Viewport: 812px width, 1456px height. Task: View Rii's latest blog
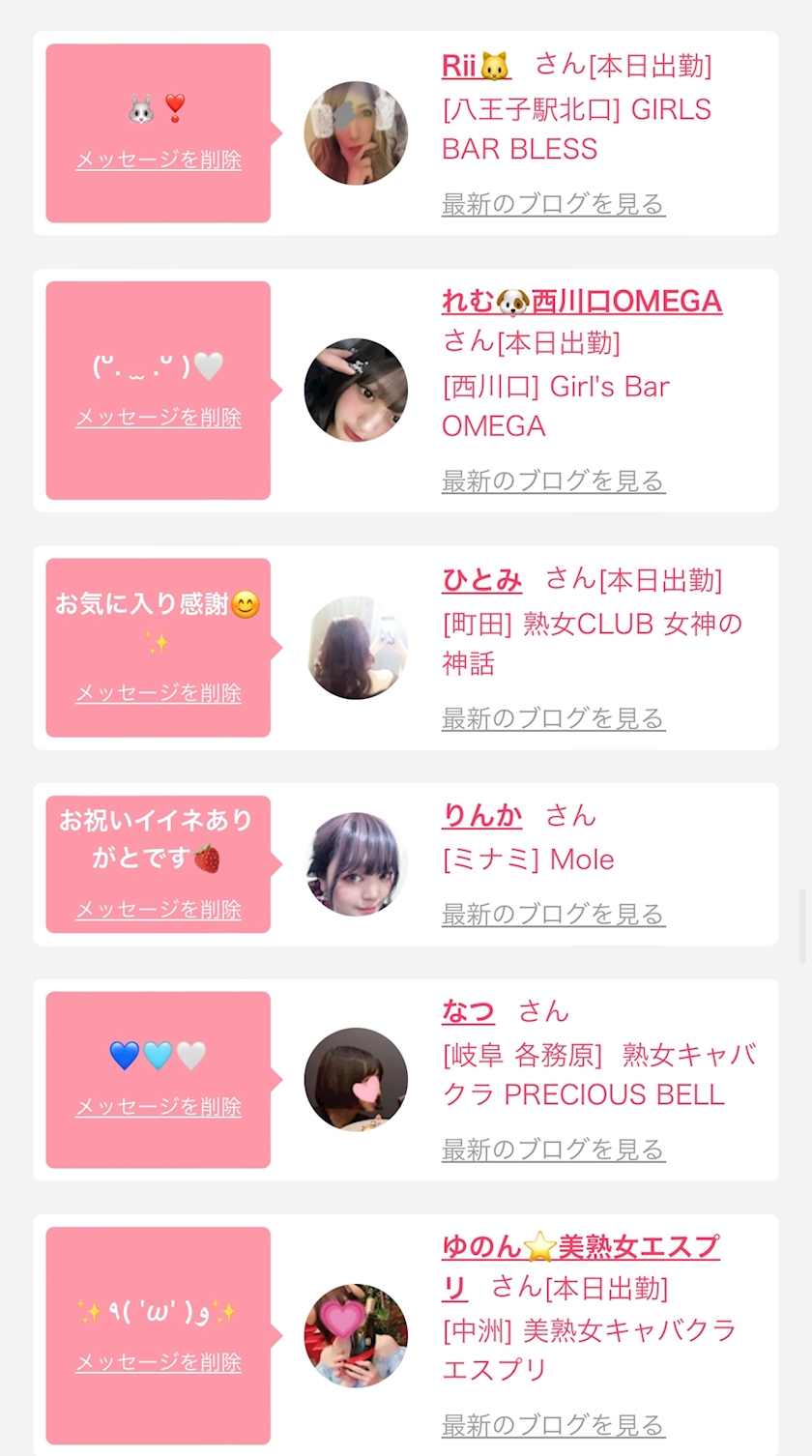(x=553, y=204)
